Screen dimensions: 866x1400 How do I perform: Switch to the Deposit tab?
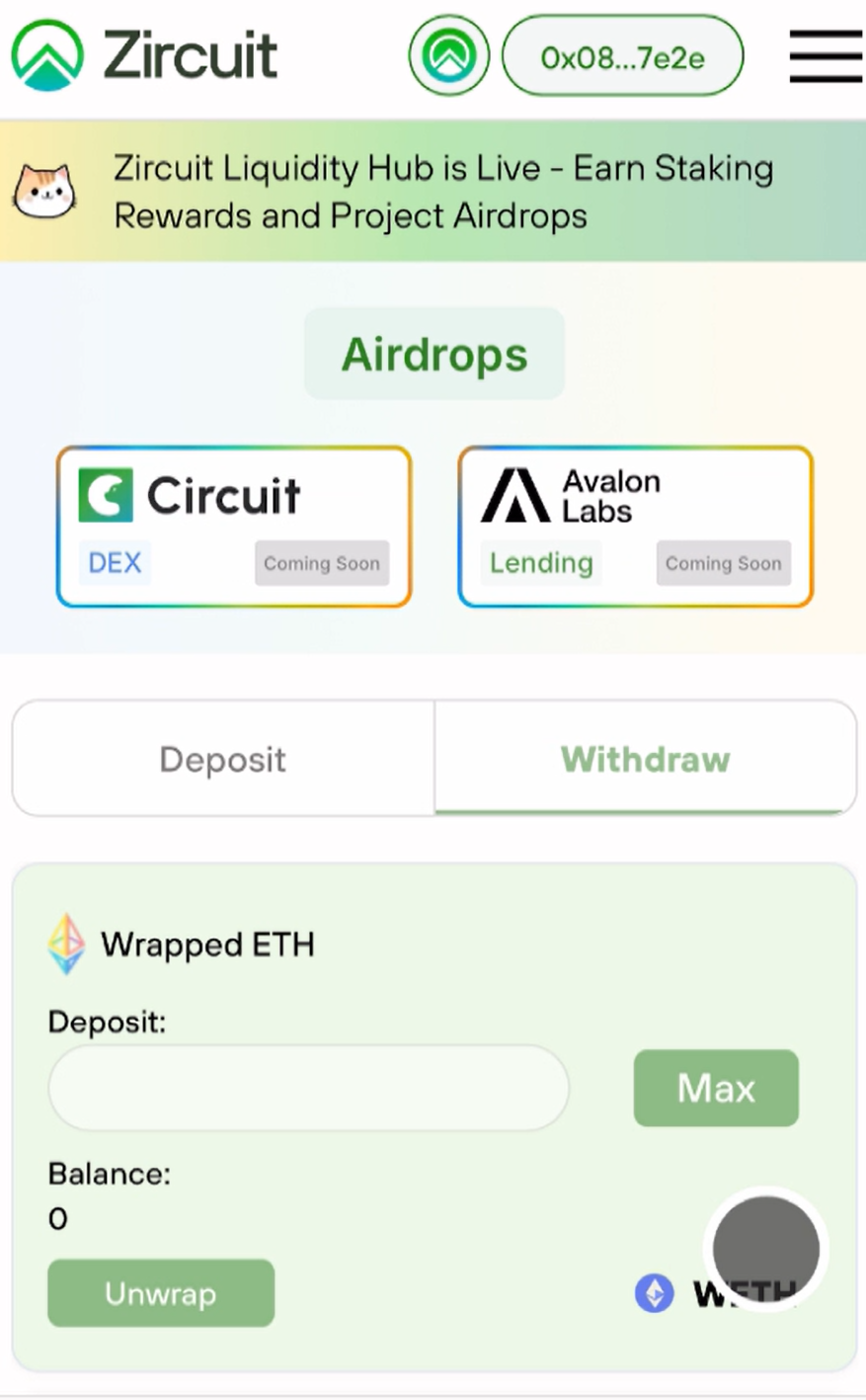(x=223, y=759)
